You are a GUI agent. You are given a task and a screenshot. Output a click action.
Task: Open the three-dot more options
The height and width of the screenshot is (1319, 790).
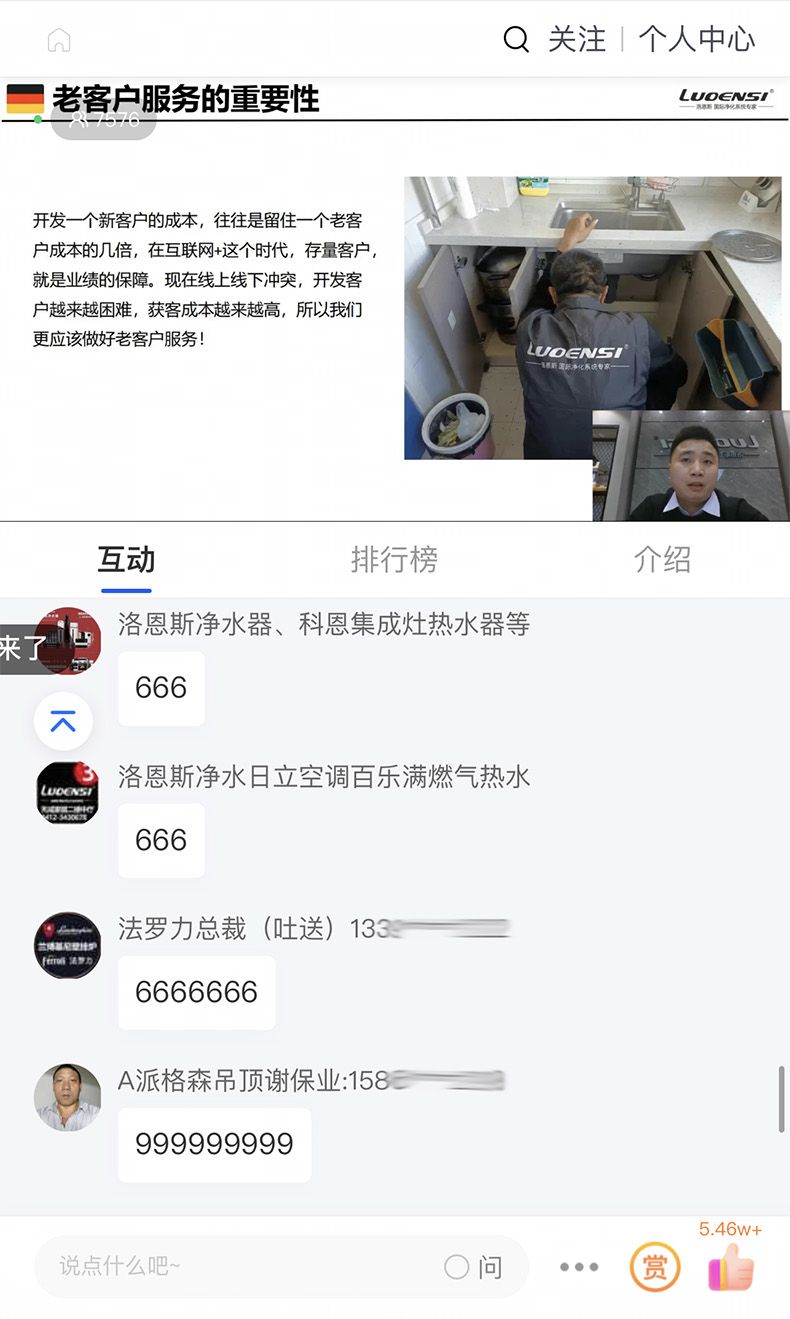(x=579, y=1267)
